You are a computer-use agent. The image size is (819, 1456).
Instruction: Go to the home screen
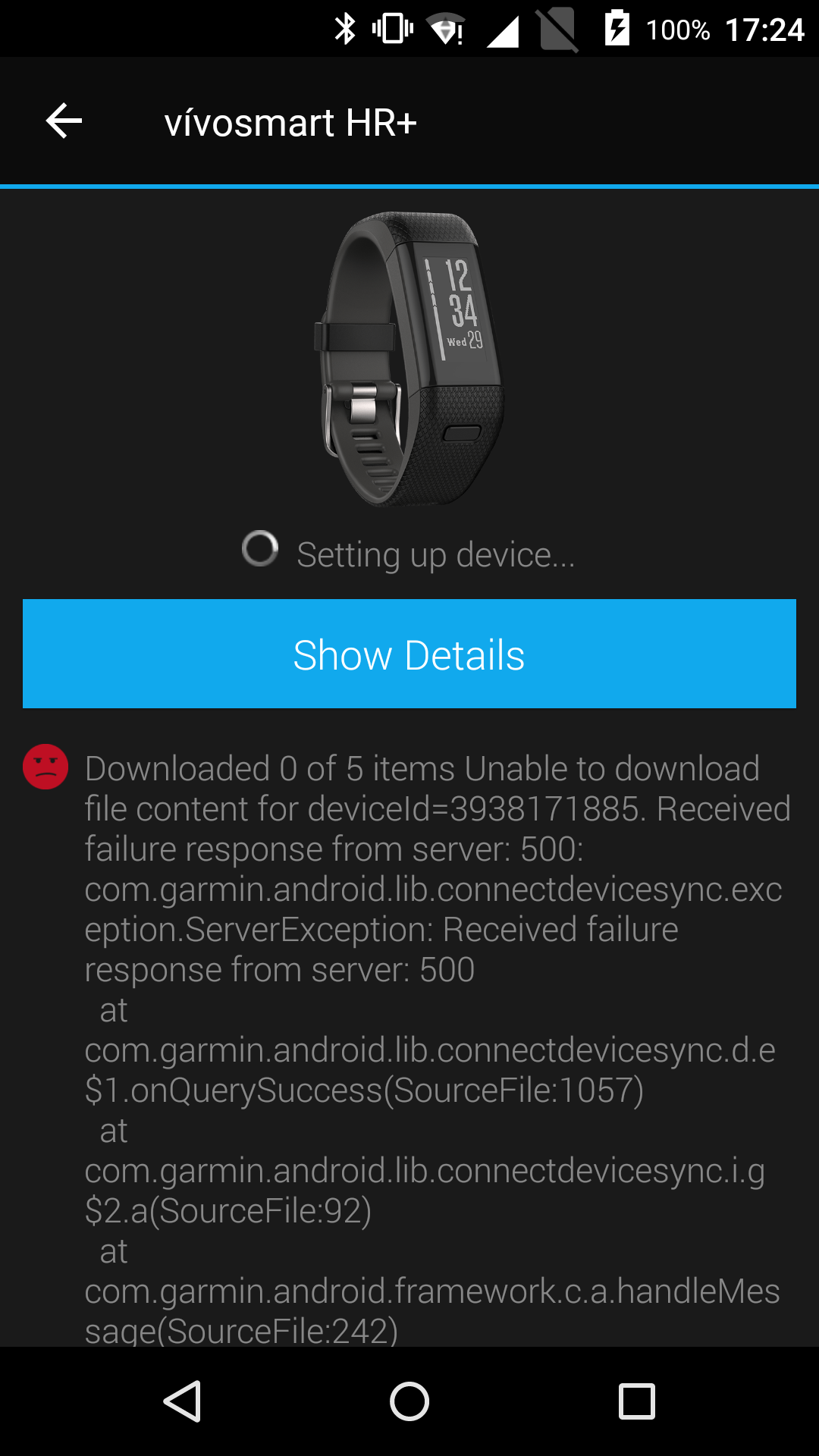[409, 1401]
